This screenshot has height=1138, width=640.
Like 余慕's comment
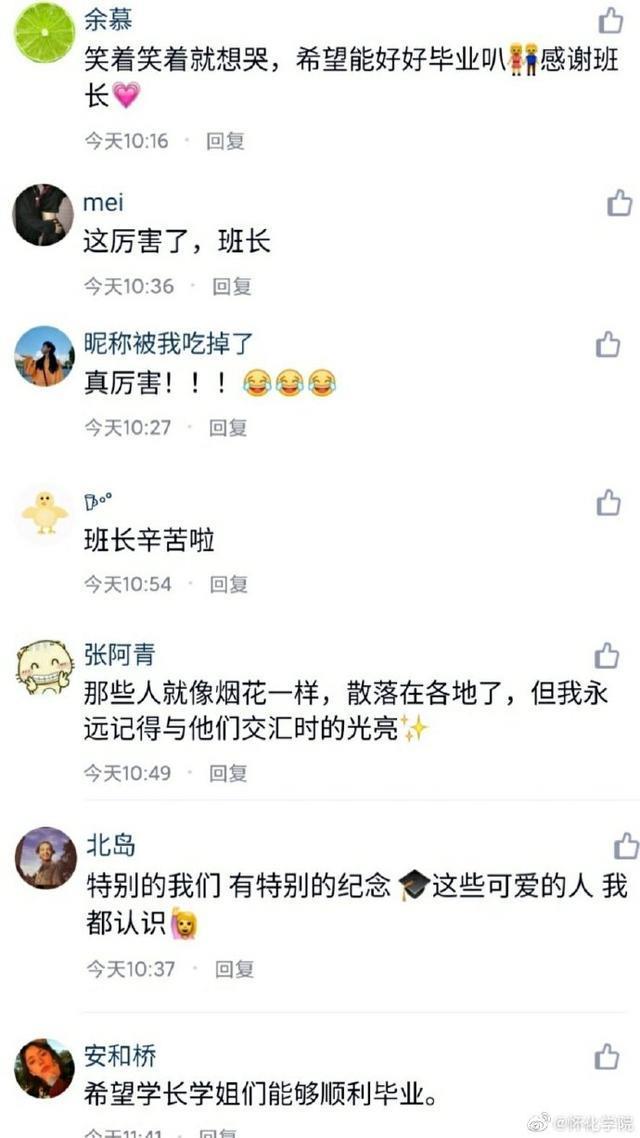tap(610, 19)
